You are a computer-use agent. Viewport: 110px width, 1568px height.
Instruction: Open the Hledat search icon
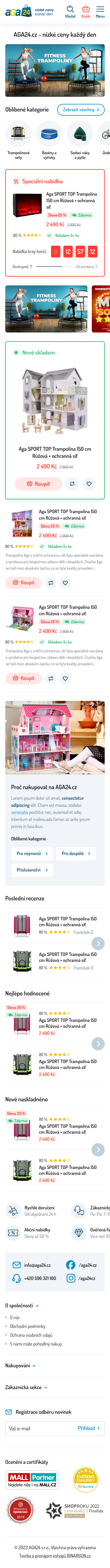point(70,11)
